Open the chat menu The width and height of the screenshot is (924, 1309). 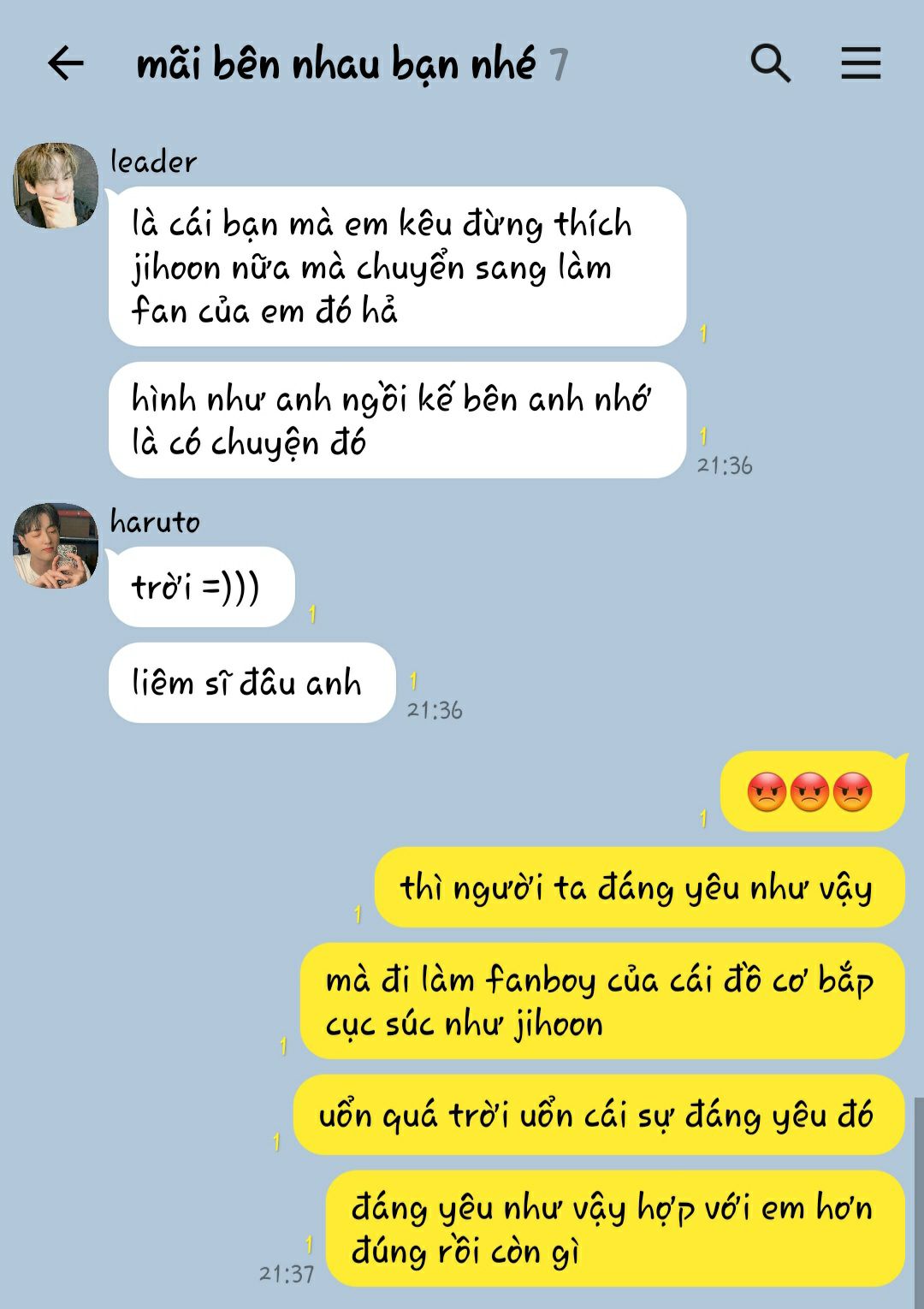(x=861, y=63)
